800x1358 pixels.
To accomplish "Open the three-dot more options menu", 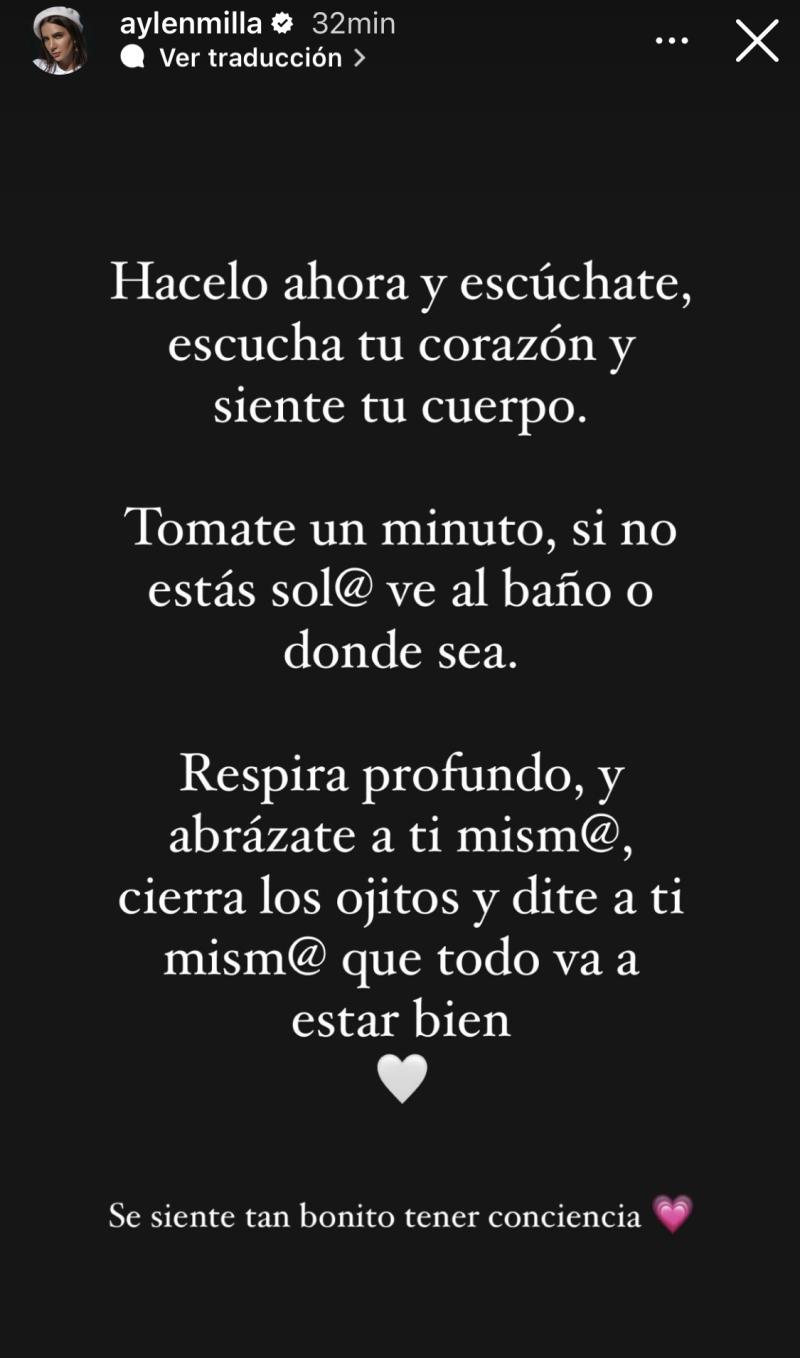I will tap(671, 40).
